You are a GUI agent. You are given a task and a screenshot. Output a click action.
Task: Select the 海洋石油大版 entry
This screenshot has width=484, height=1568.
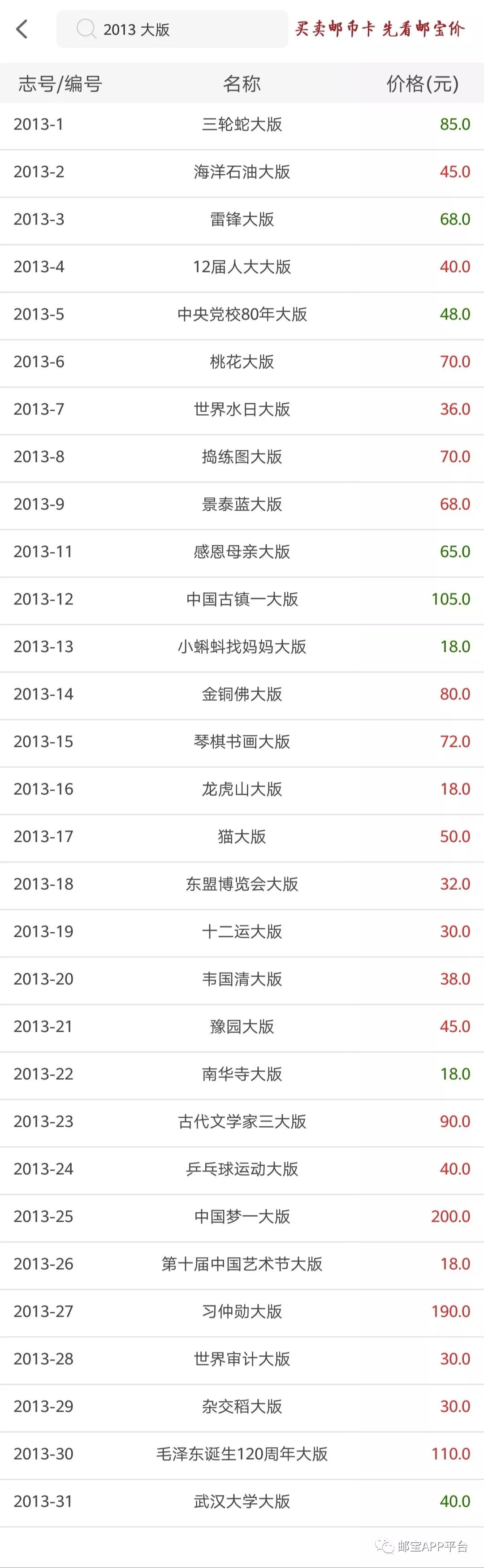pos(242,172)
